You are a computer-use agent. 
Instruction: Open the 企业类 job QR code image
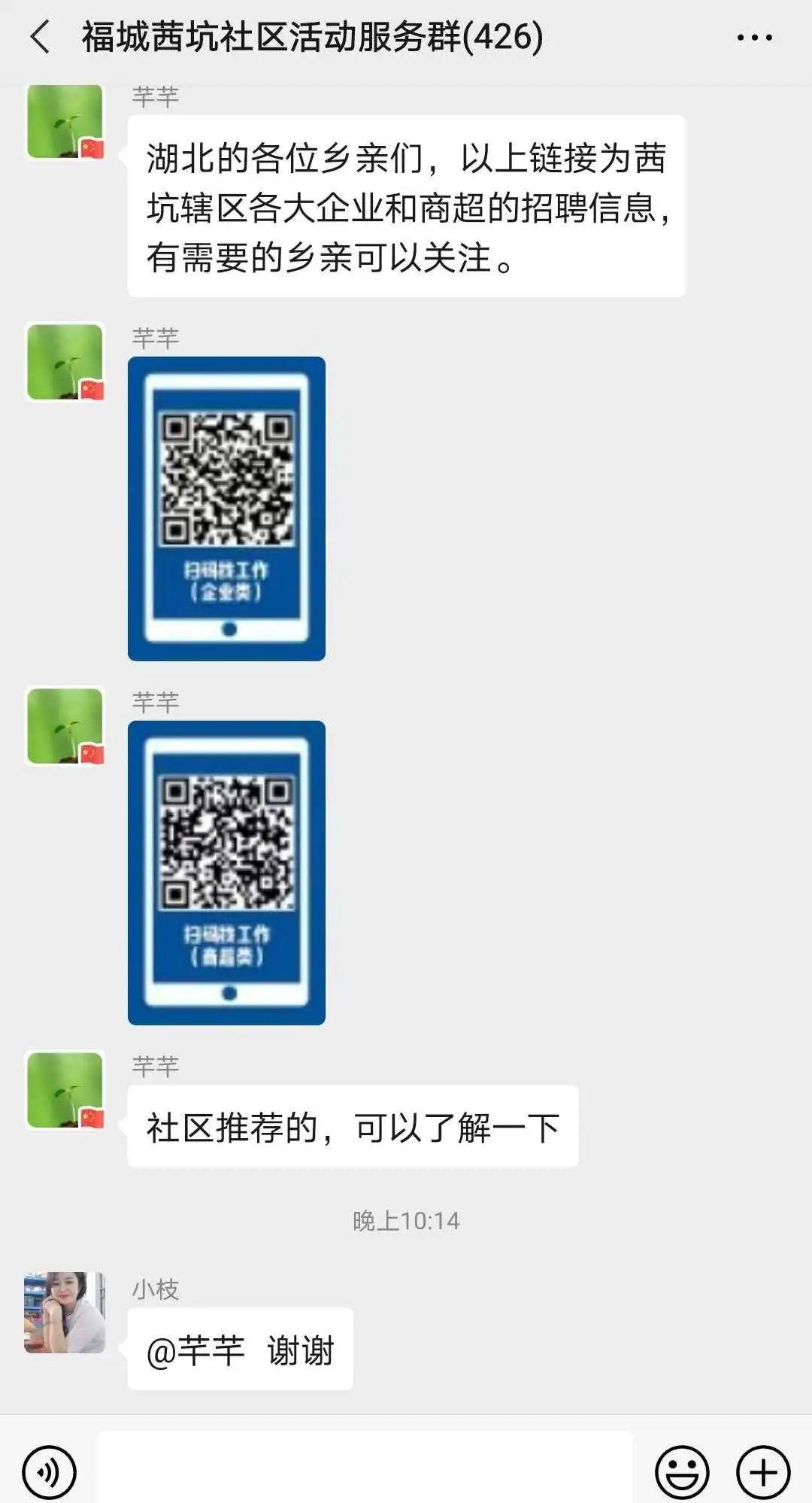coord(226,509)
